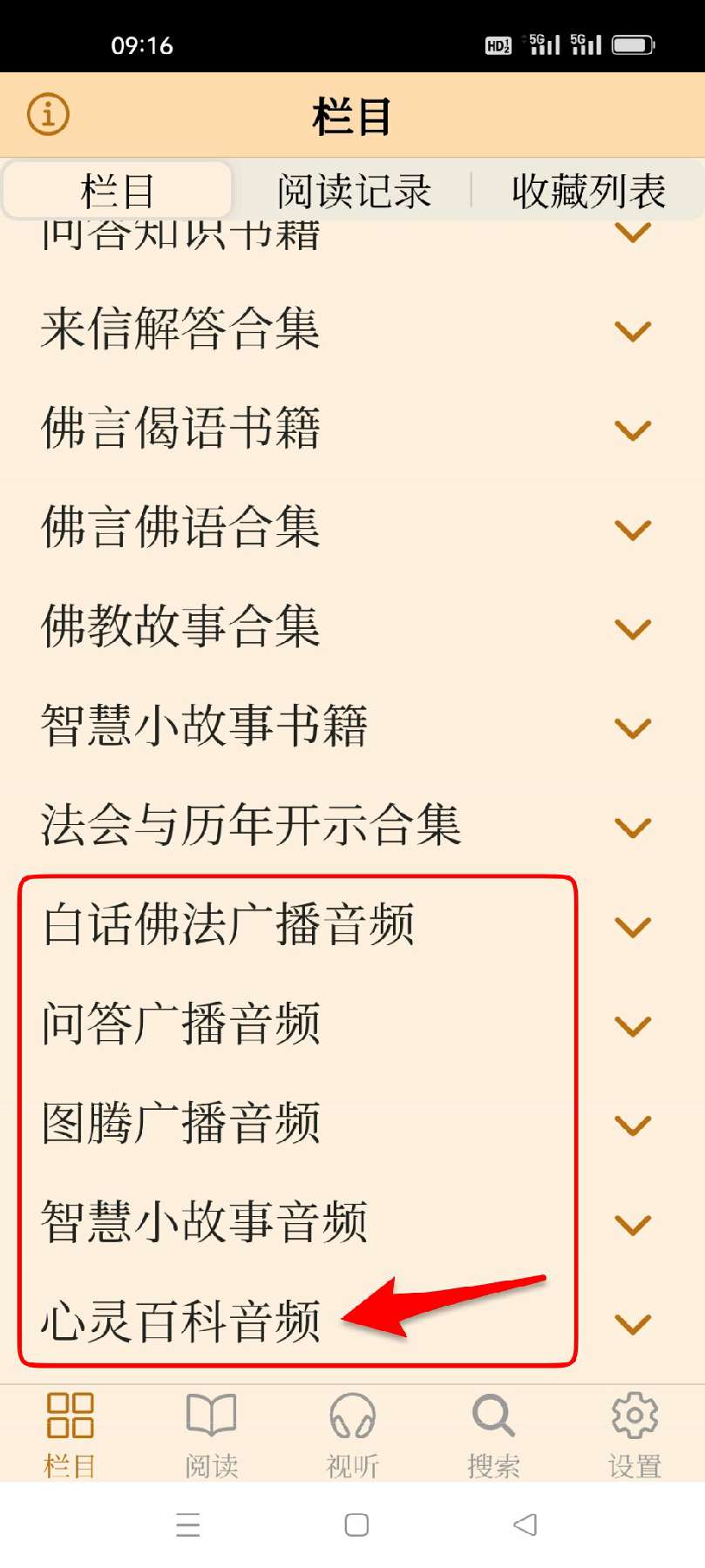
Task: Open the 搜索 bottom tab
Action: [x=493, y=1434]
